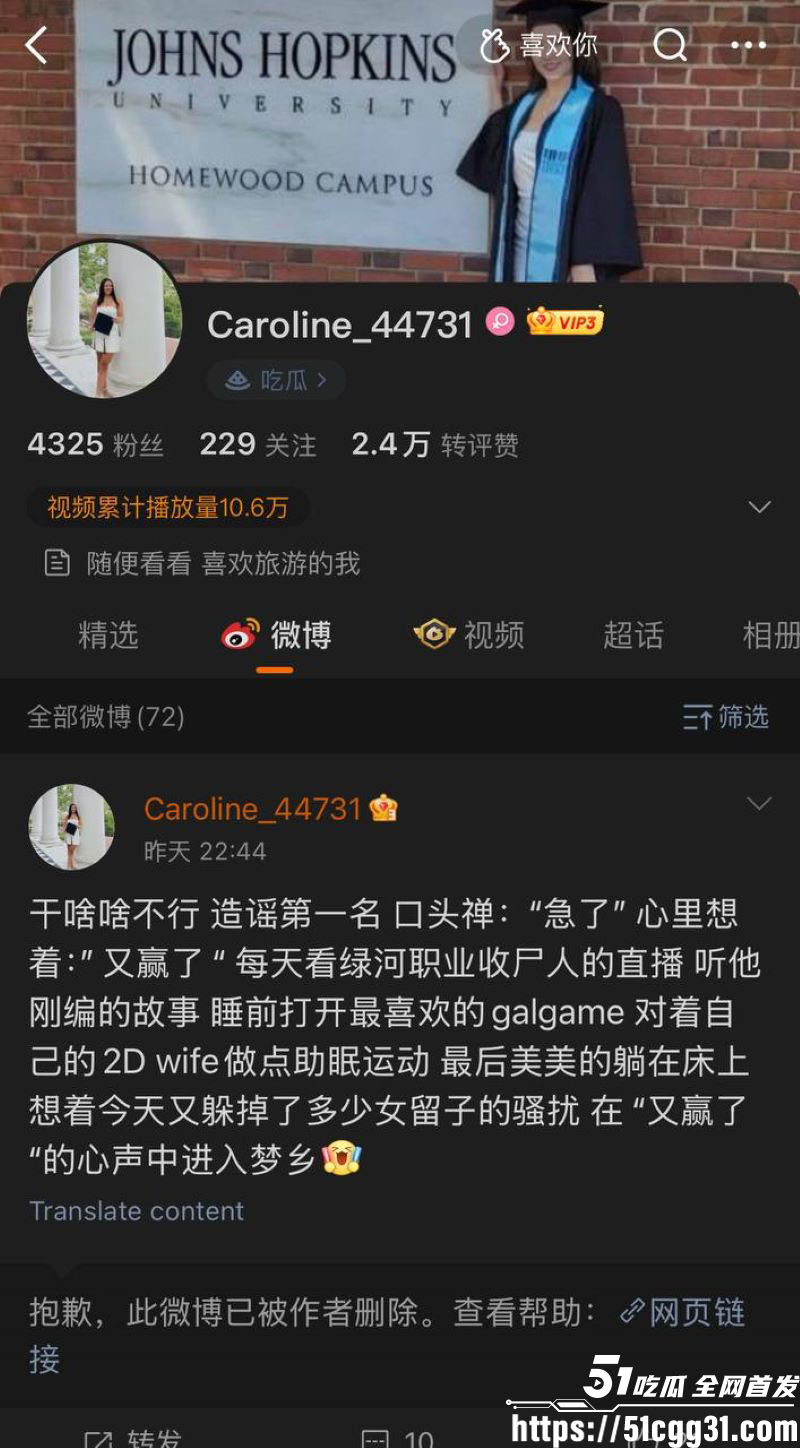The height and width of the screenshot is (1448, 800).
Task: Open the 筛选 filter
Action: [726, 717]
